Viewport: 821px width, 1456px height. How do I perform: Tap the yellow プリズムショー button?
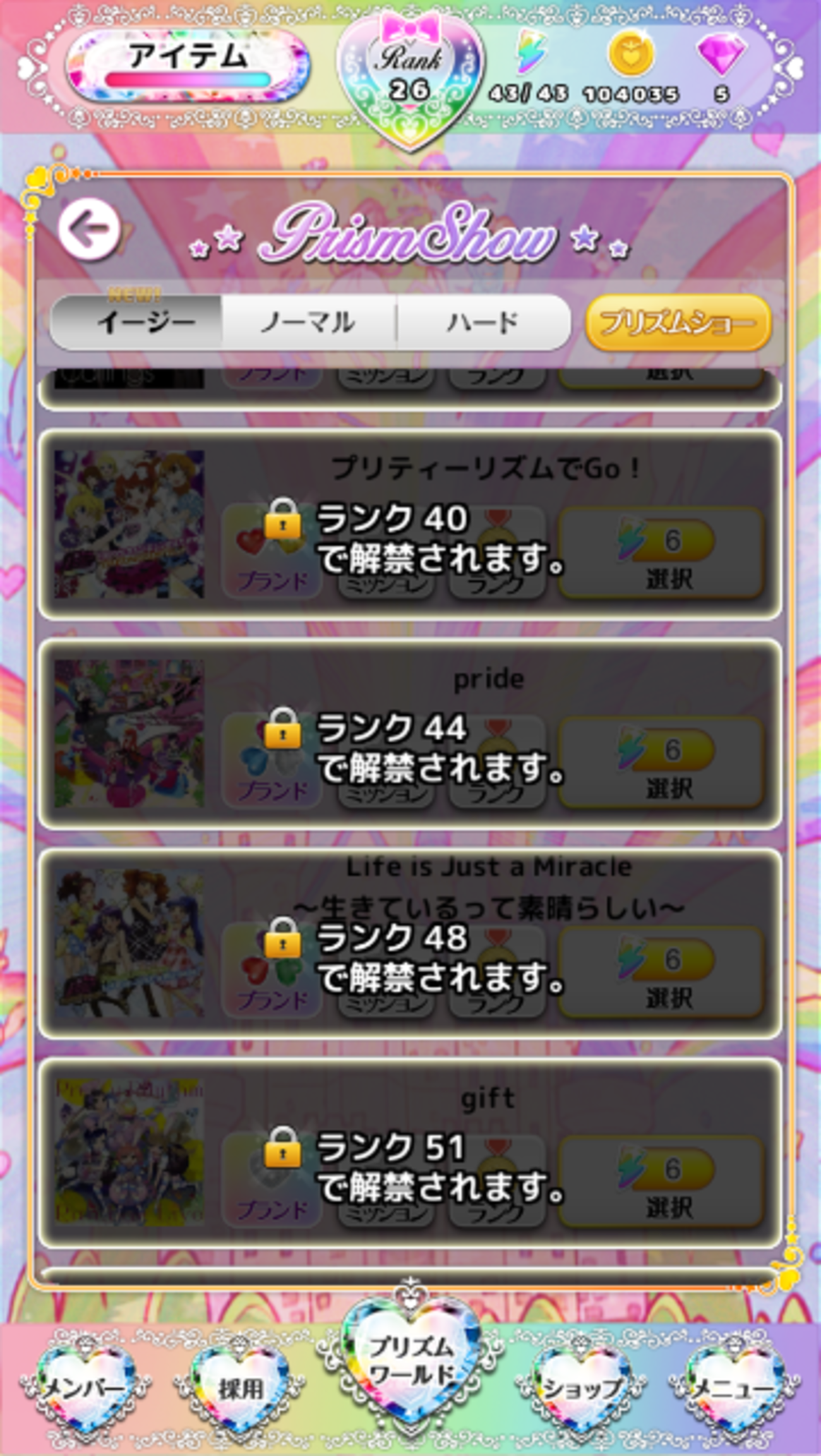click(x=678, y=323)
